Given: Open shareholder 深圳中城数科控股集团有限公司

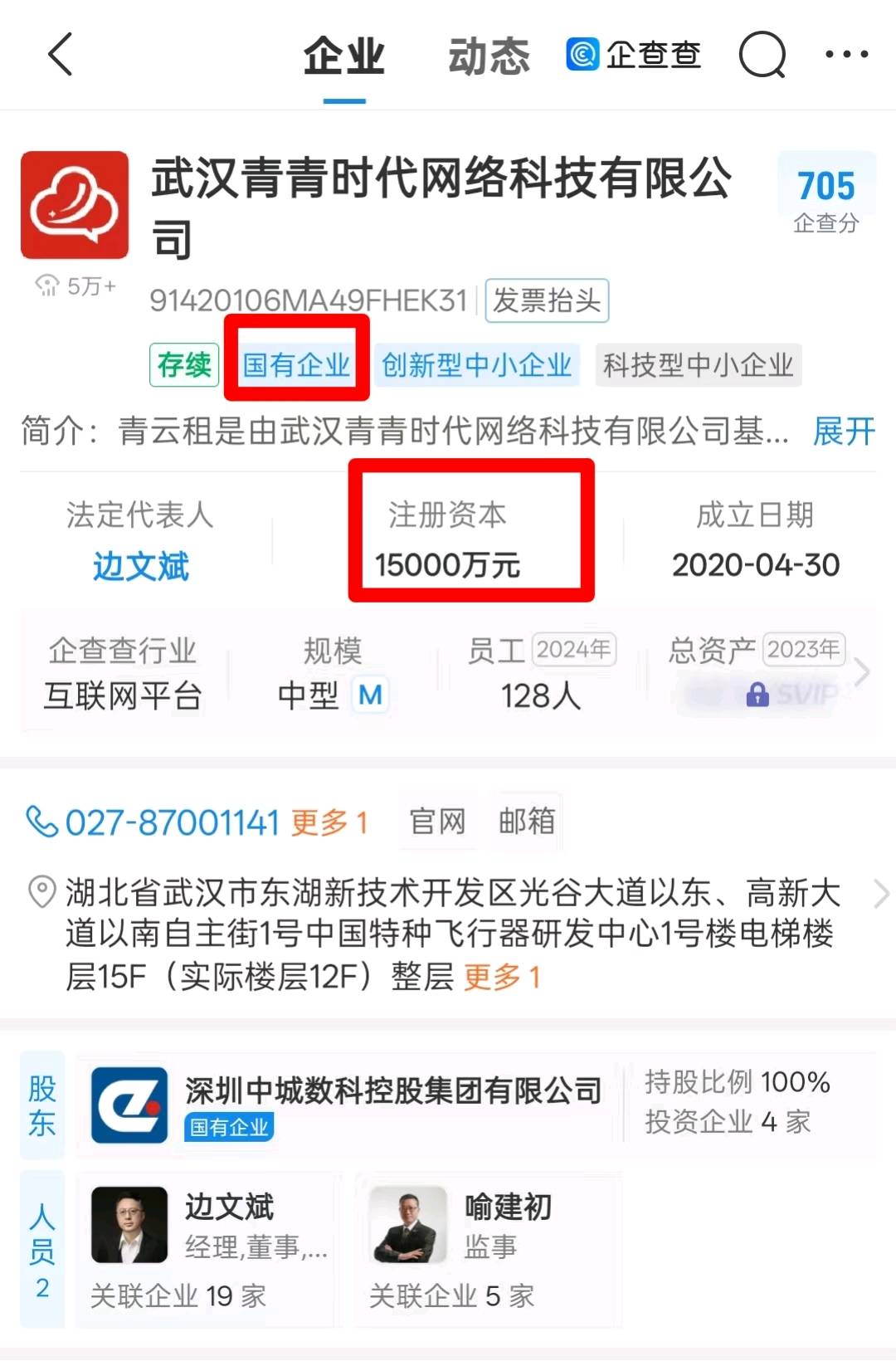Looking at the screenshot, I should pyautogui.click(x=392, y=1090).
